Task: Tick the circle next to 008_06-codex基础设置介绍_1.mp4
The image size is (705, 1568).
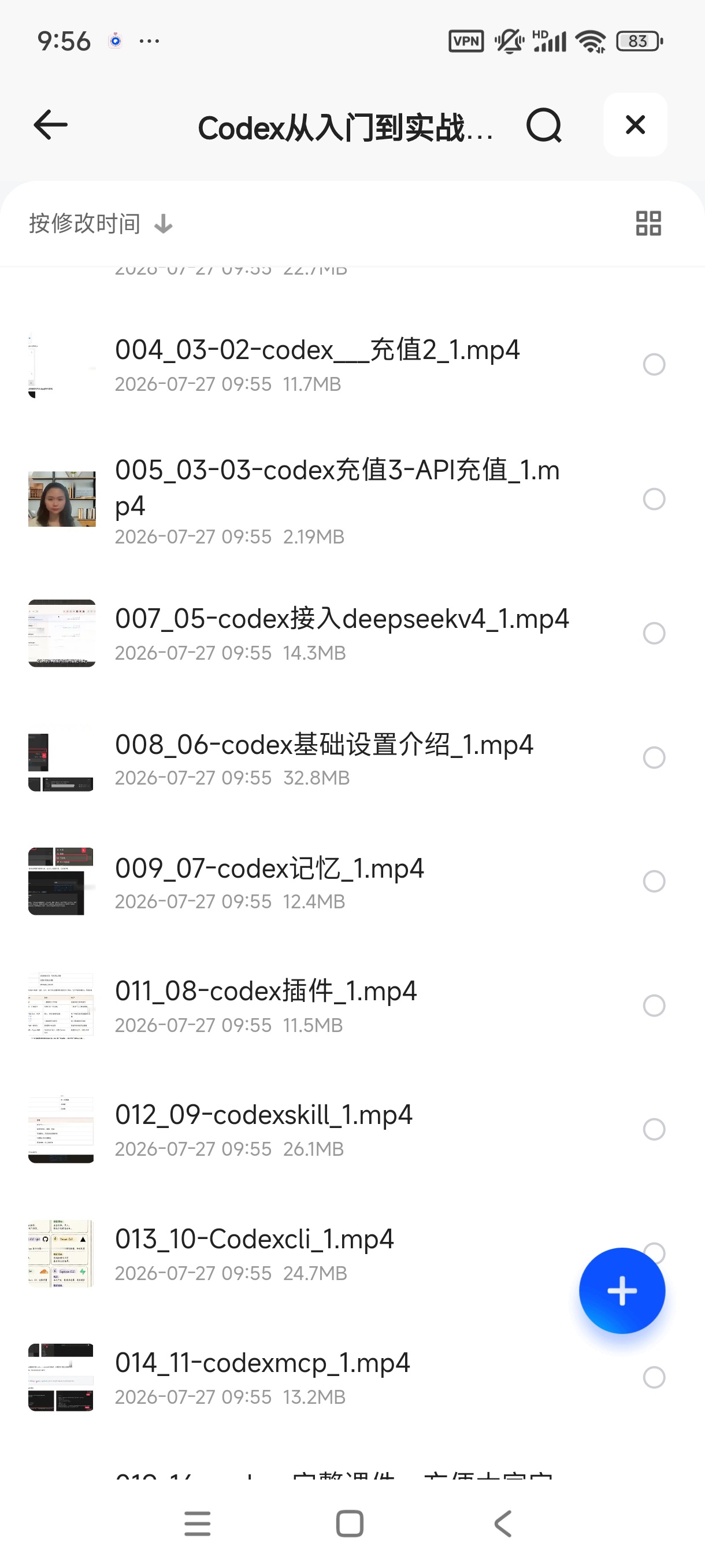Action: click(x=654, y=758)
